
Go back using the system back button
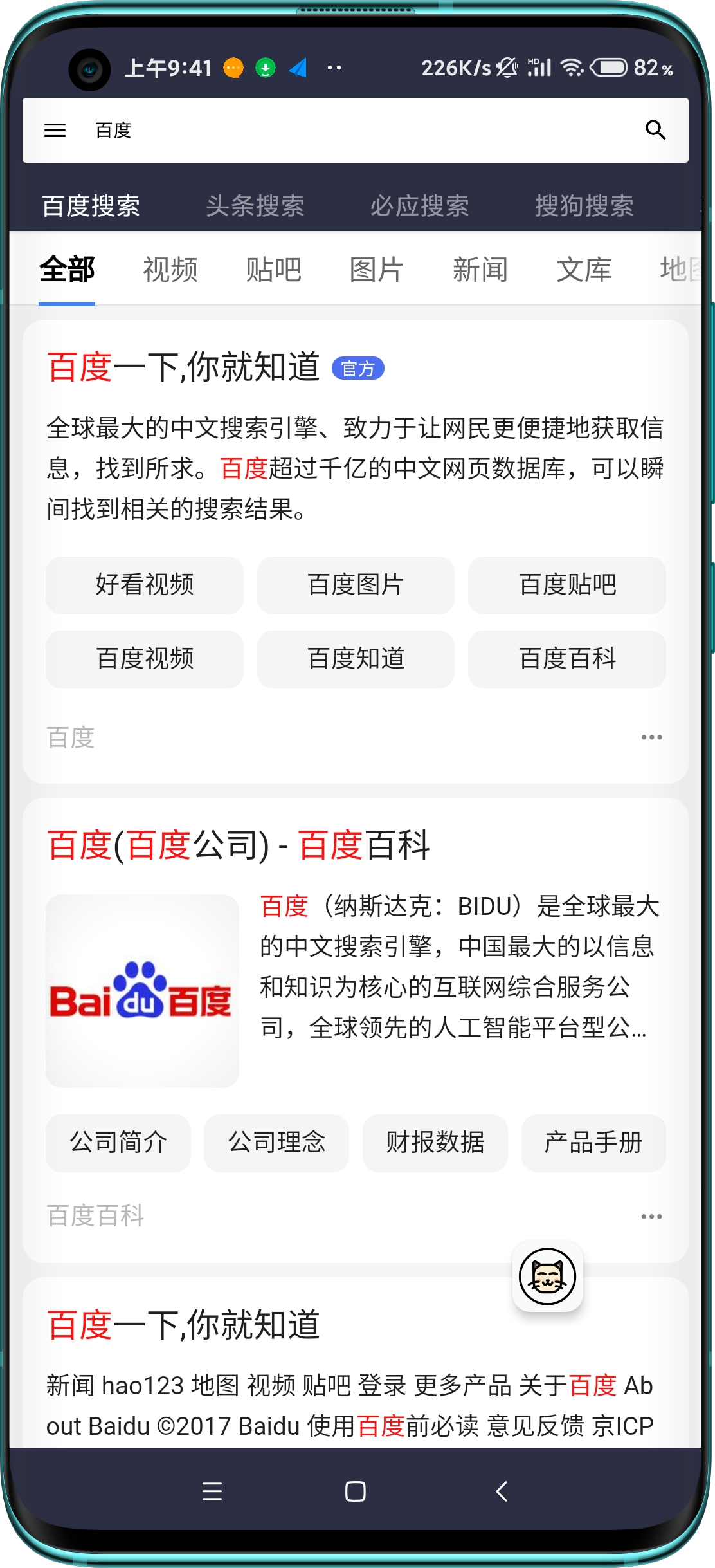pos(502,1491)
